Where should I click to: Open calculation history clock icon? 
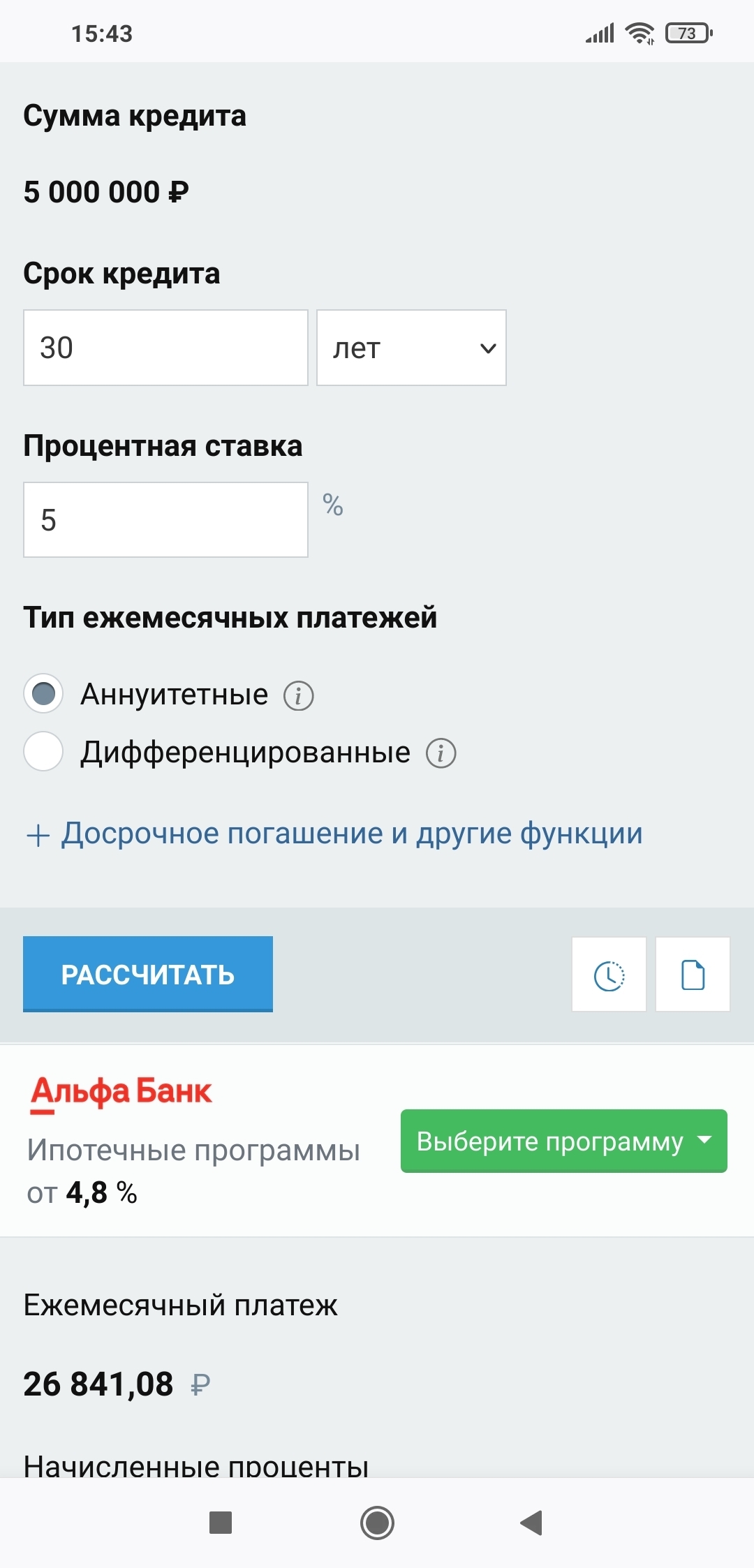pyautogui.click(x=609, y=975)
